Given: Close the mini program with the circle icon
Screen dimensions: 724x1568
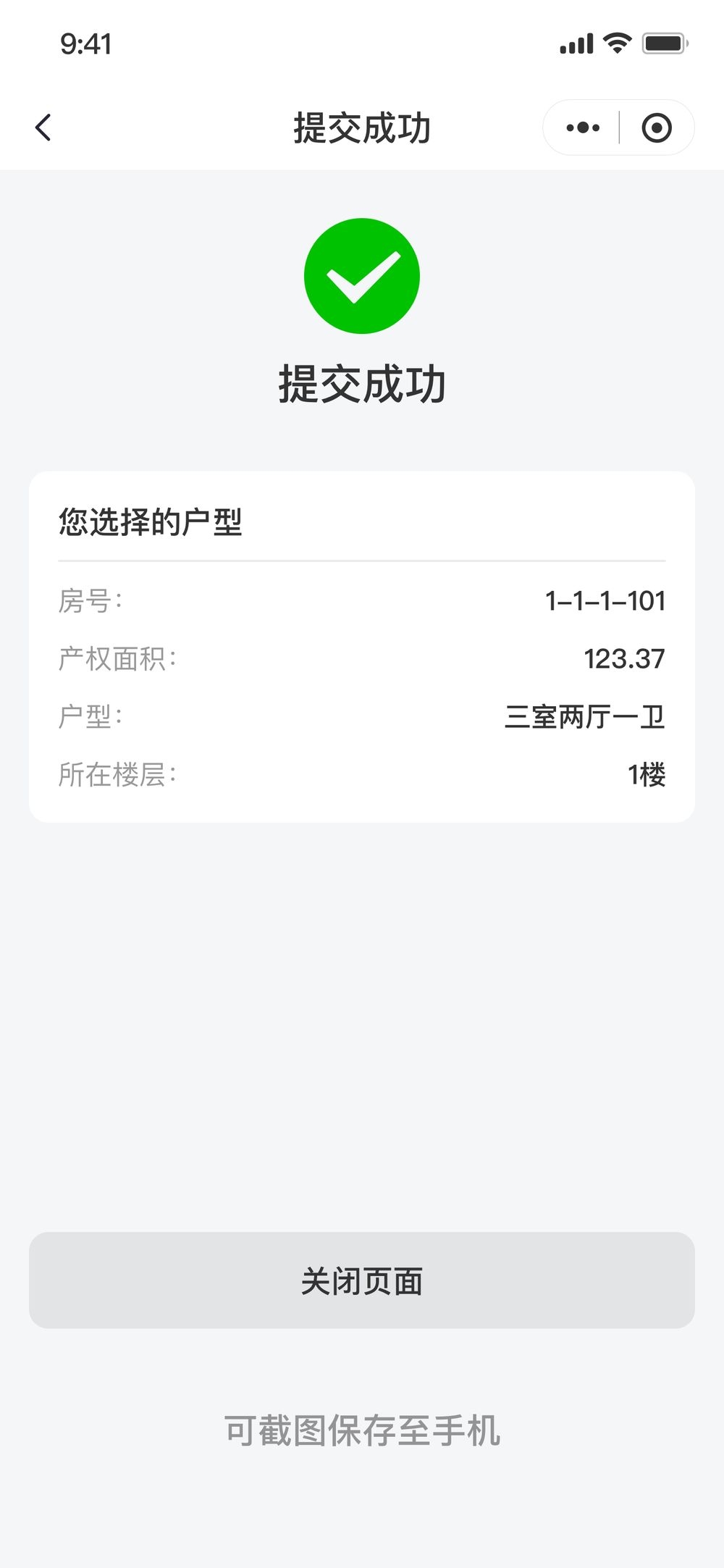Looking at the screenshot, I should (657, 128).
